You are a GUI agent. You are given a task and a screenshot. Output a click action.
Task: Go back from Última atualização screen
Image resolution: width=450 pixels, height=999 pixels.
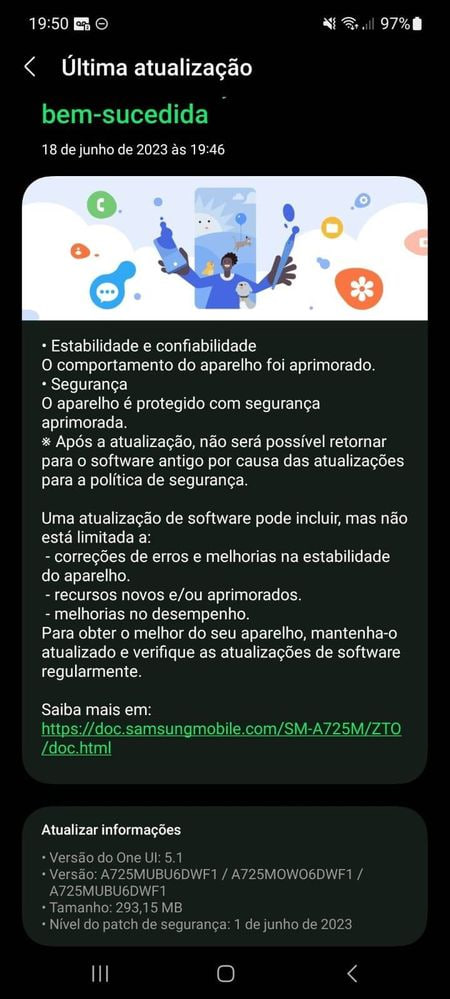coord(30,67)
